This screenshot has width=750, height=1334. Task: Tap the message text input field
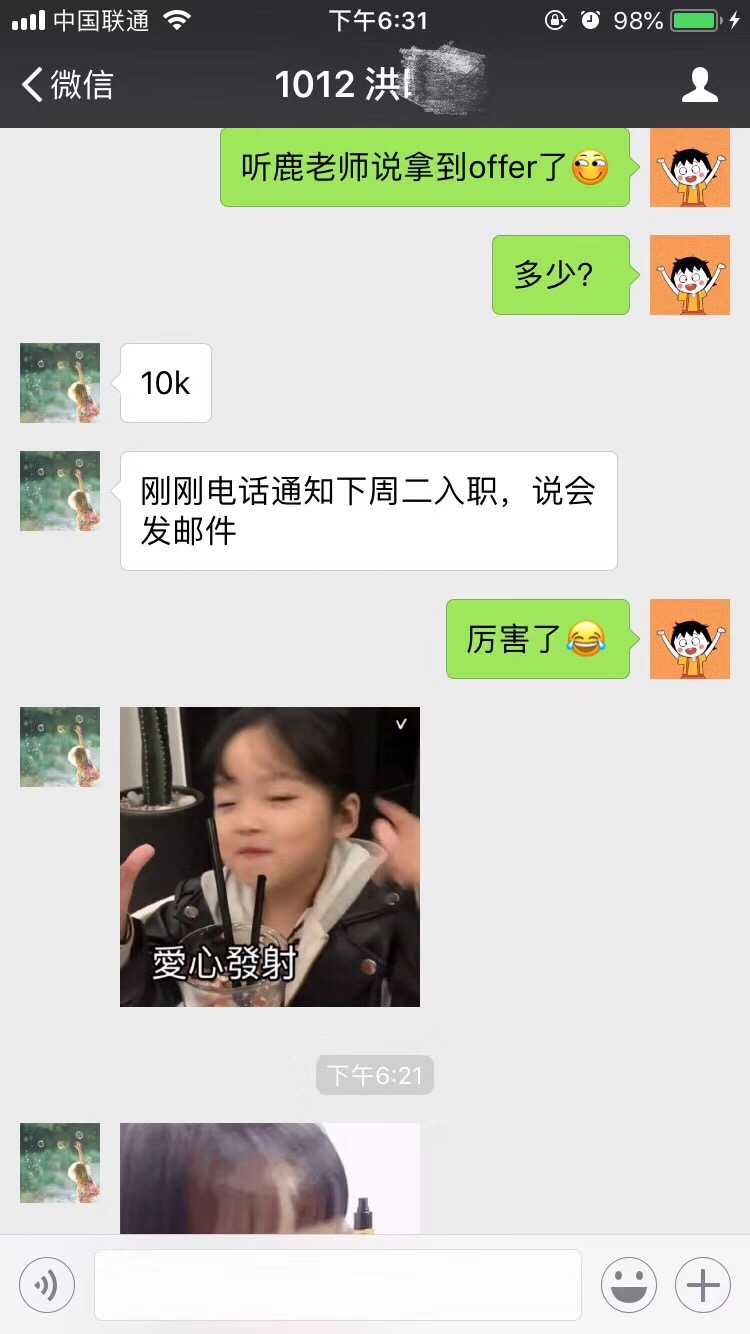(338, 1285)
